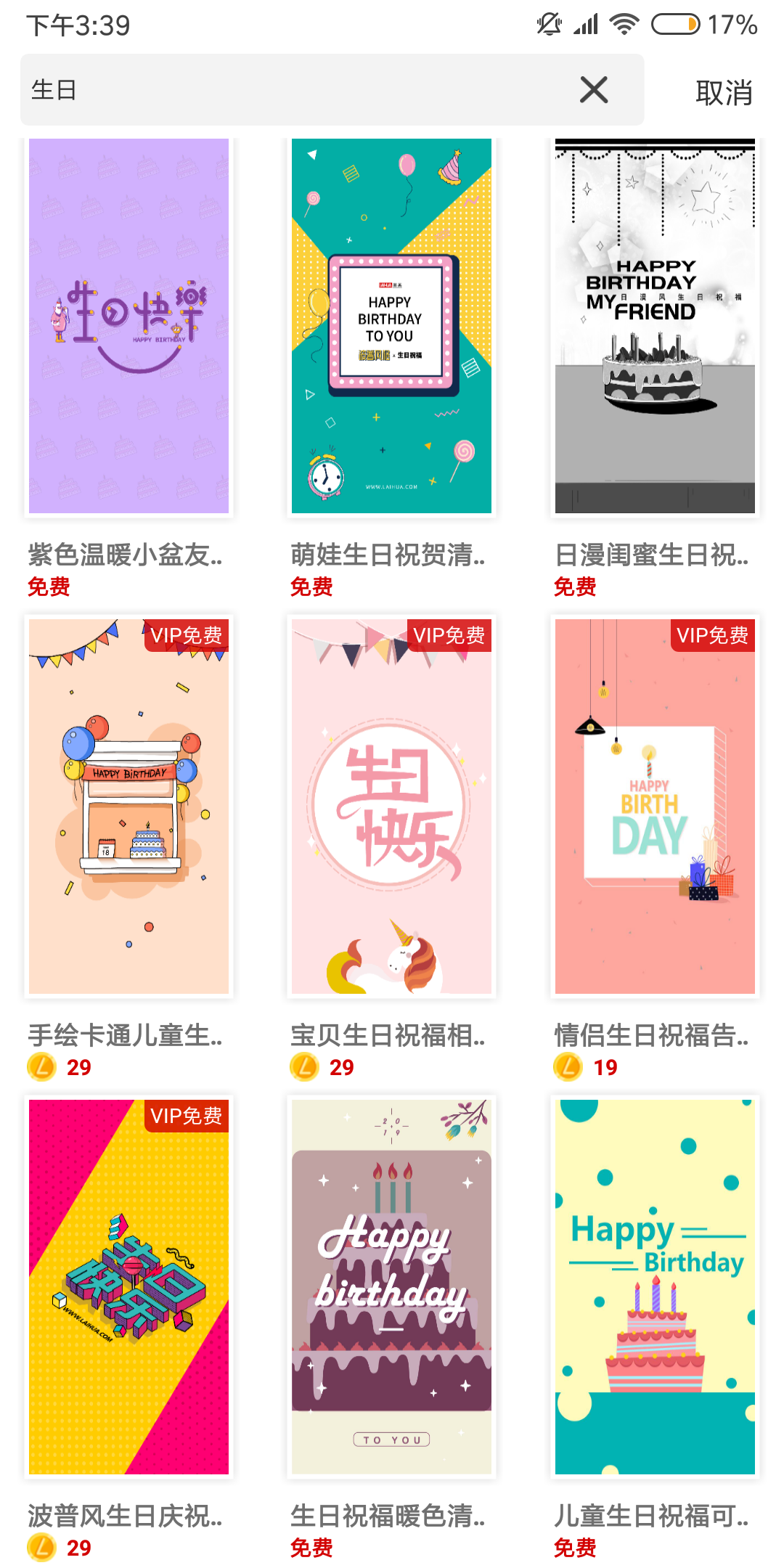Choose the 生日祝福暖色清 template
The height and width of the screenshot is (1568, 784).
391,1286
